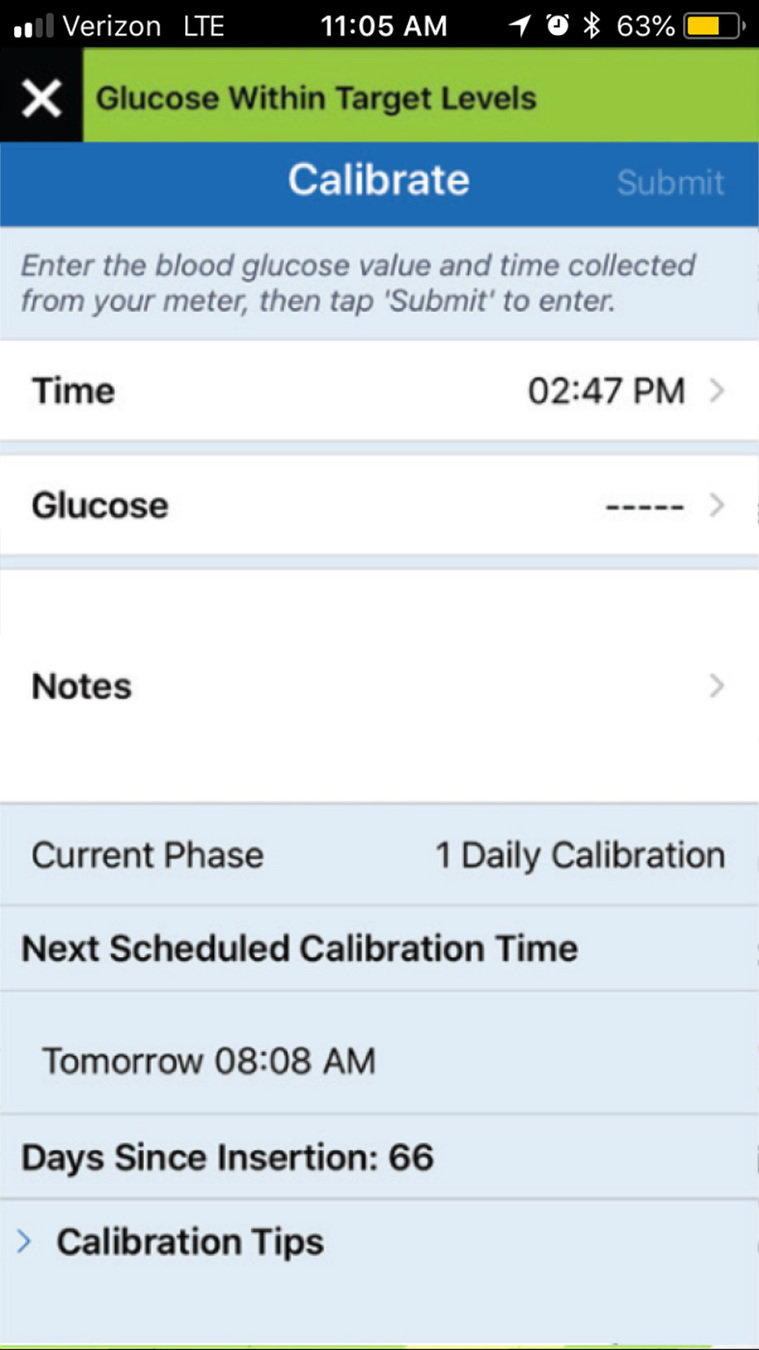The width and height of the screenshot is (759, 1350).
Task: Open the Notes row
Action: [379, 687]
